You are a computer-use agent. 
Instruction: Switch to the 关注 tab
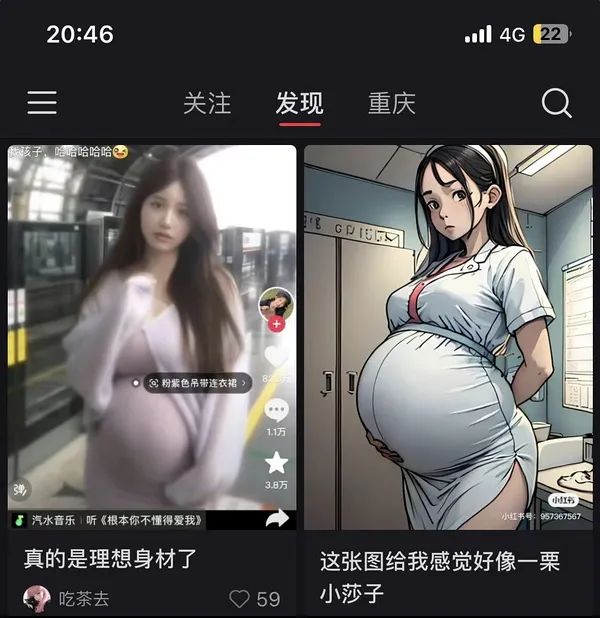point(207,103)
